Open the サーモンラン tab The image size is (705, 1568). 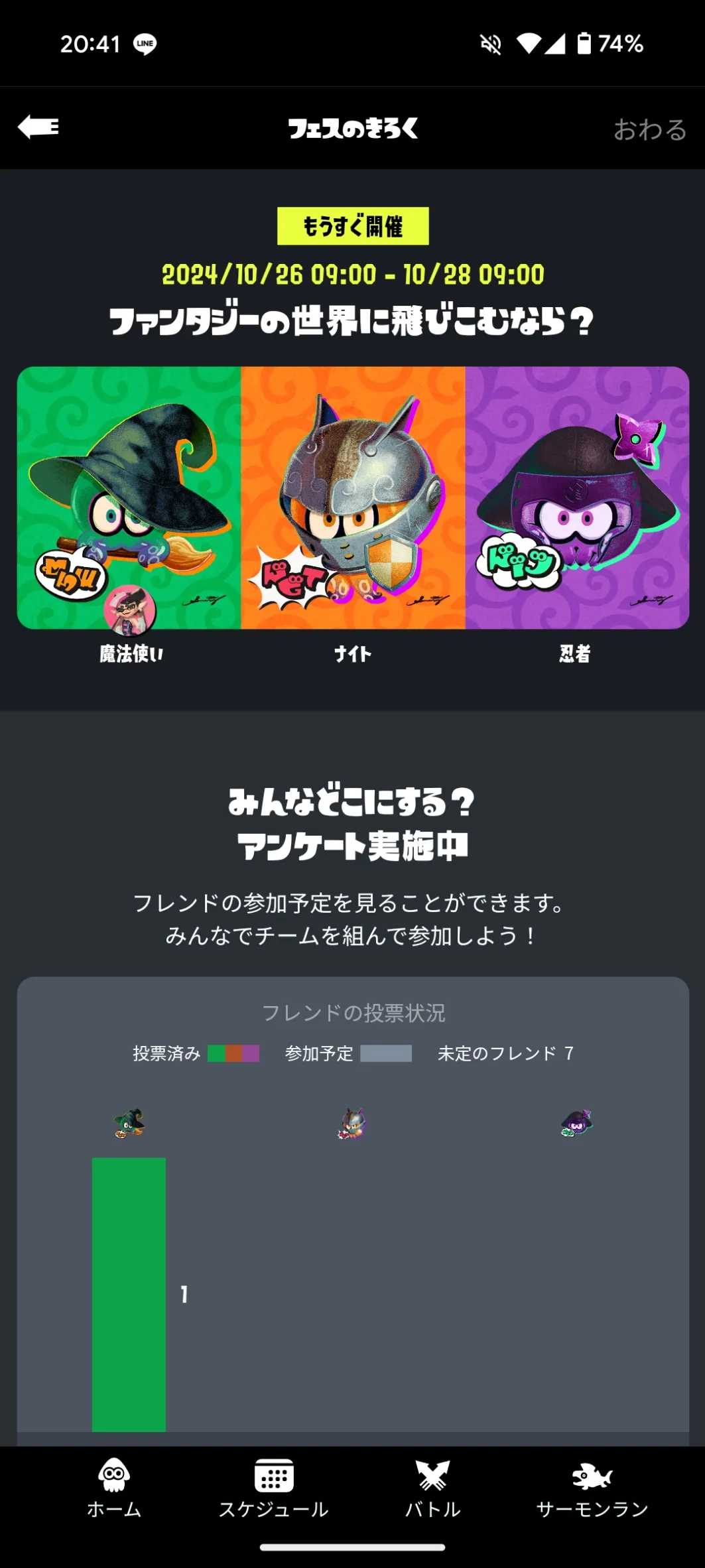click(592, 1488)
